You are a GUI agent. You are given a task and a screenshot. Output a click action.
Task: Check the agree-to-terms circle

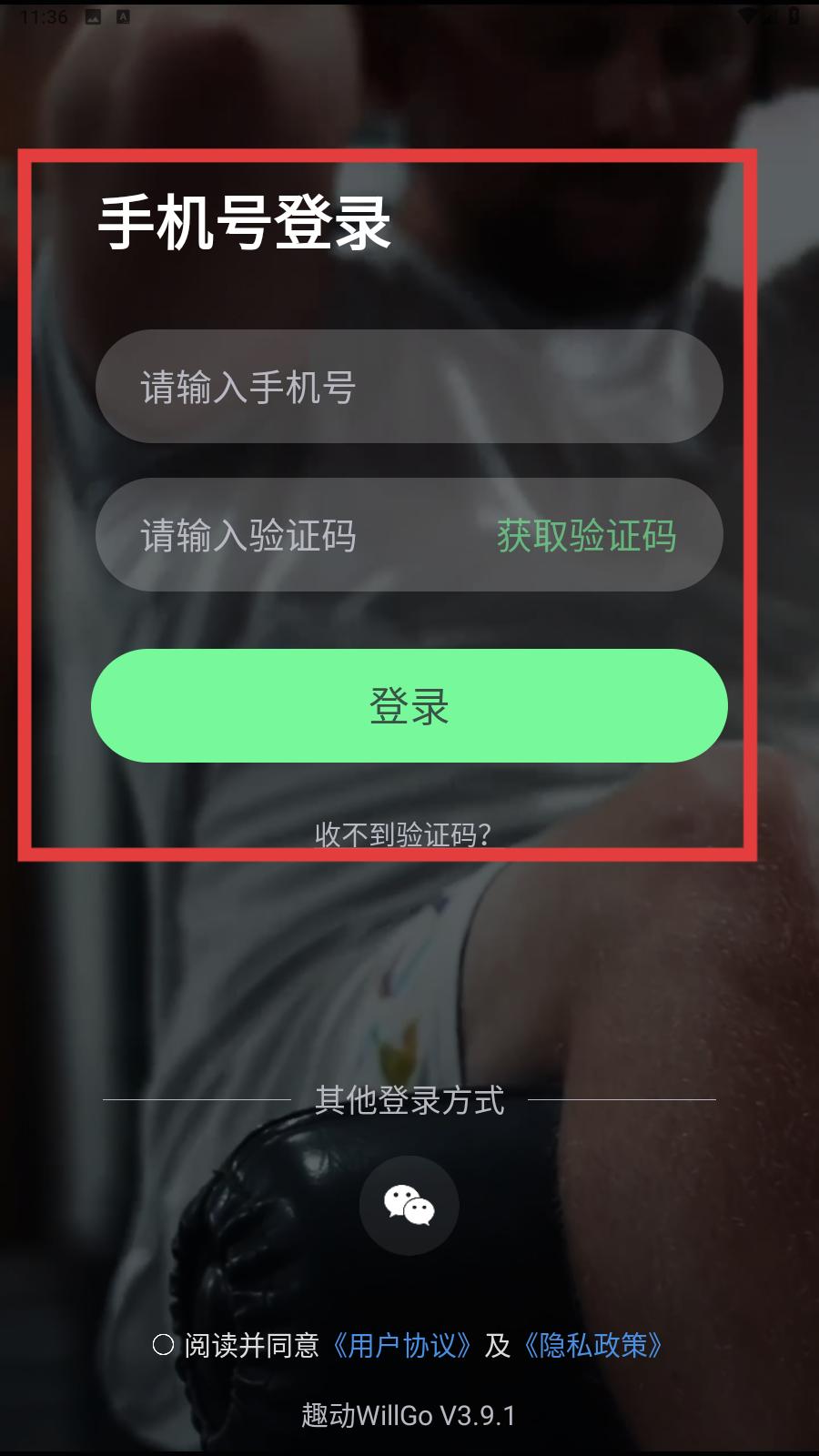[x=164, y=1345]
